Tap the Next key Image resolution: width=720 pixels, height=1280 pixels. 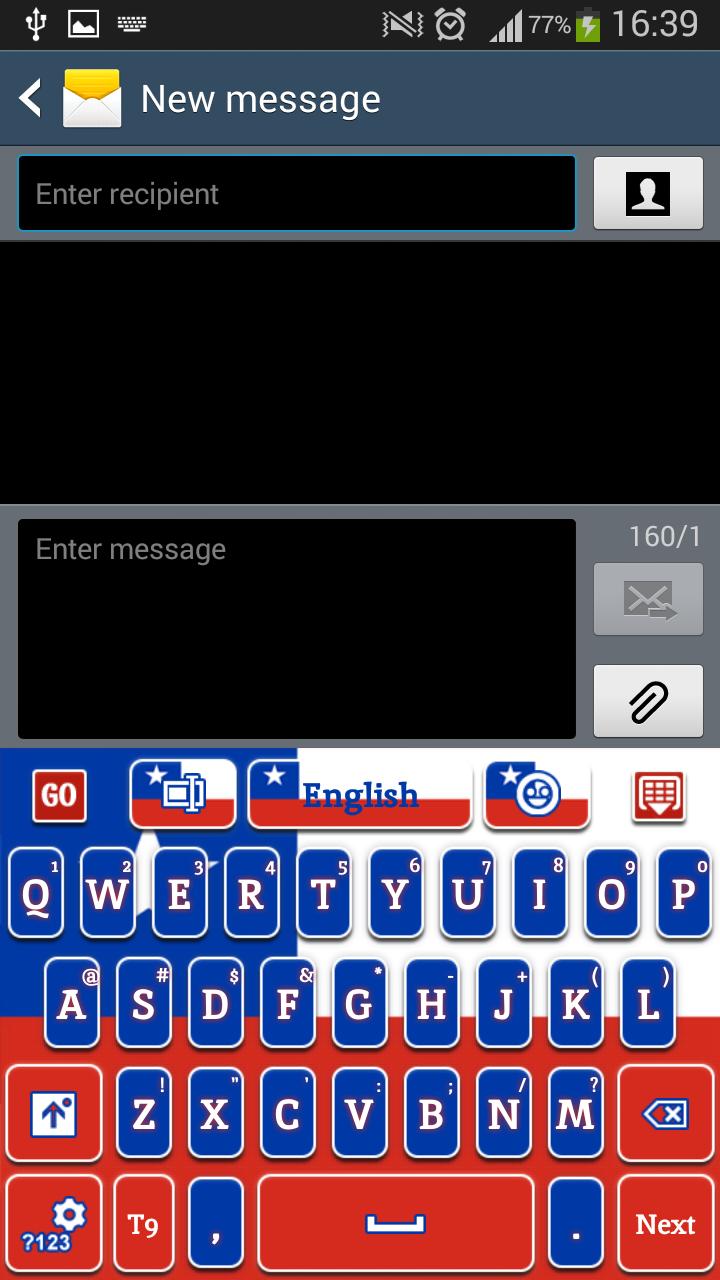(x=665, y=1225)
